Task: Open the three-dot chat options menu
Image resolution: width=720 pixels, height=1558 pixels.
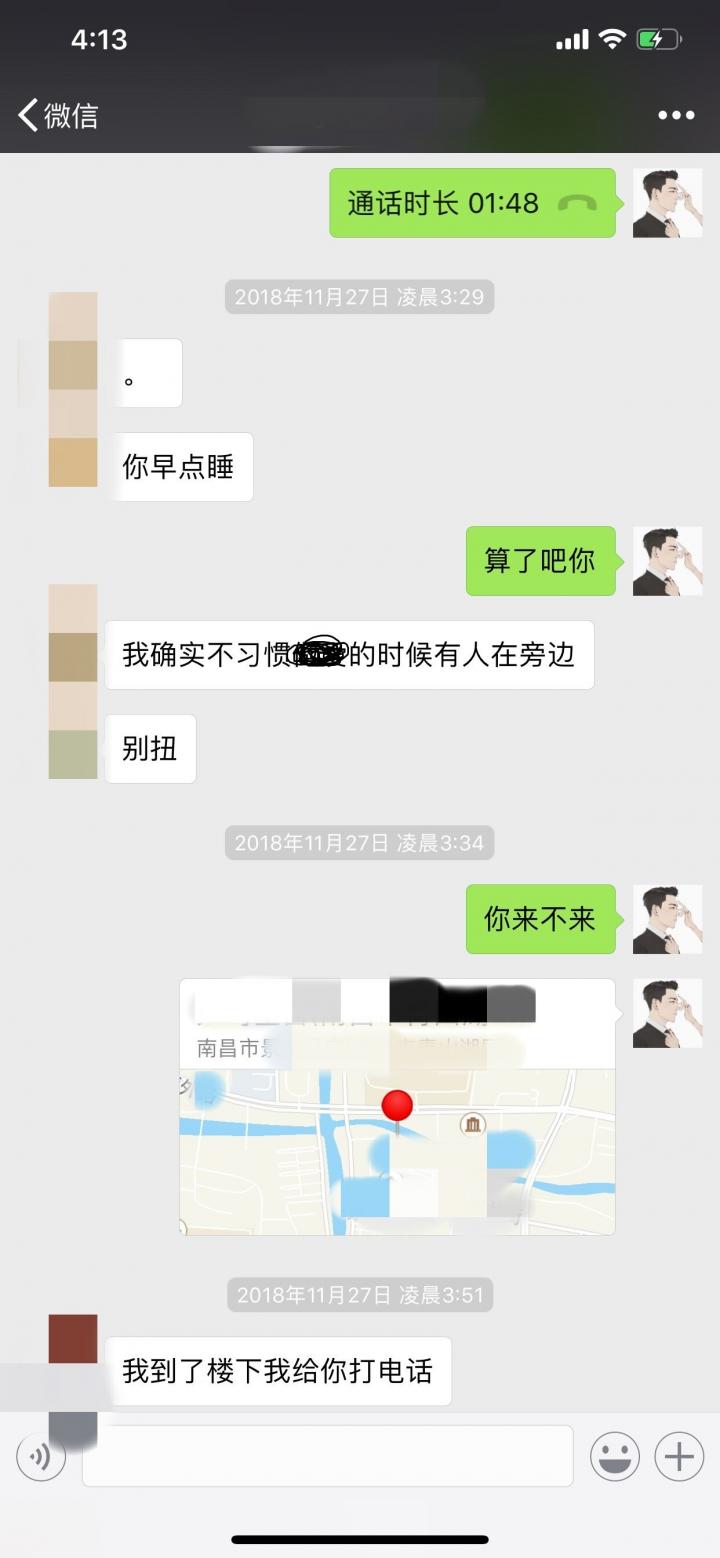Action: coord(676,115)
